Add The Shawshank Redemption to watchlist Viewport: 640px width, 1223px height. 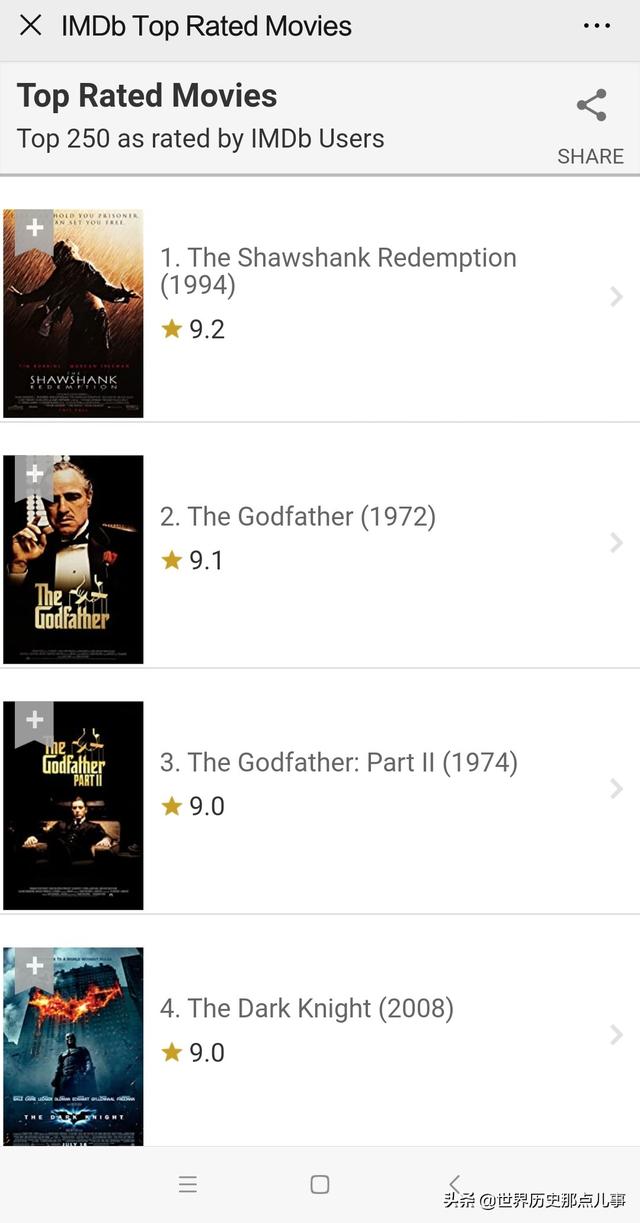pos(34,228)
